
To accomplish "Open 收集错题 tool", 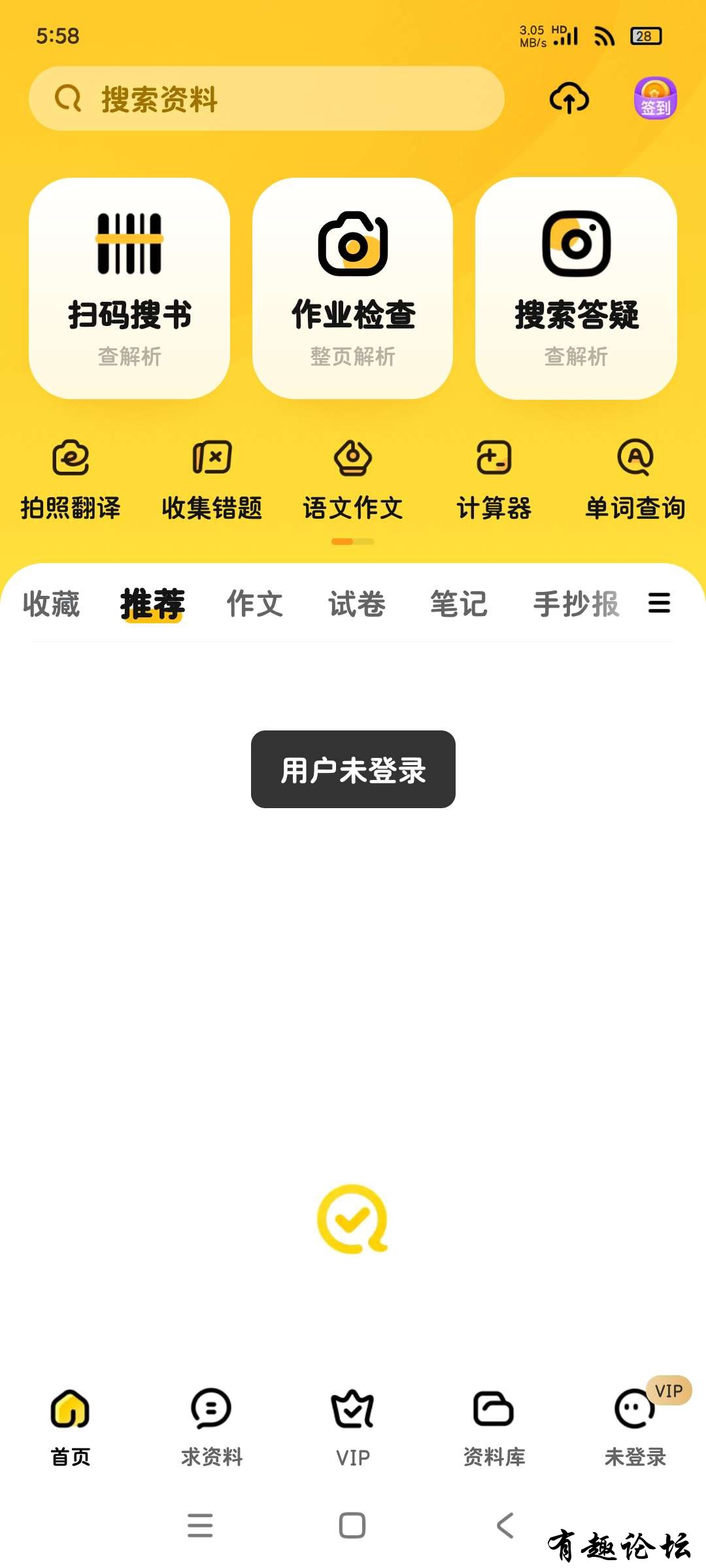I will tap(212, 479).
